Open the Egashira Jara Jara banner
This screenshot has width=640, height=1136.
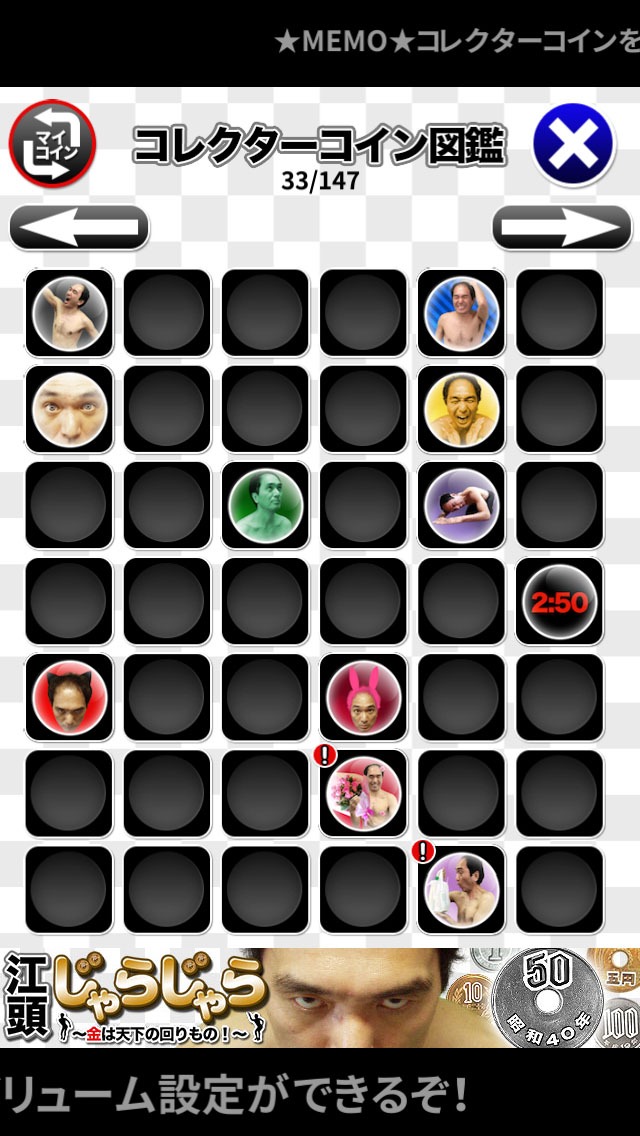coord(320,997)
